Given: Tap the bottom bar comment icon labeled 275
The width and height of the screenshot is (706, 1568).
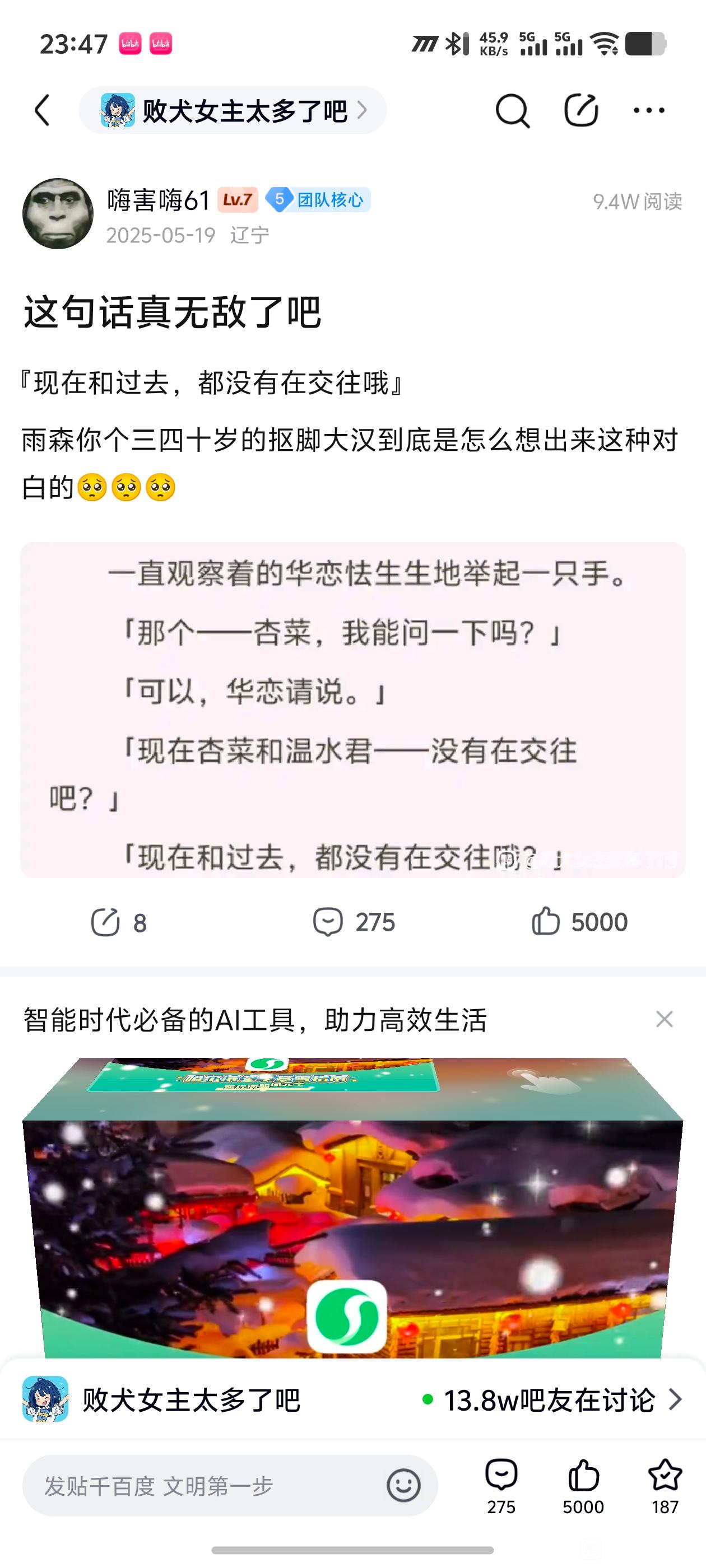Looking at the screenshot, I should (501, 1486).
